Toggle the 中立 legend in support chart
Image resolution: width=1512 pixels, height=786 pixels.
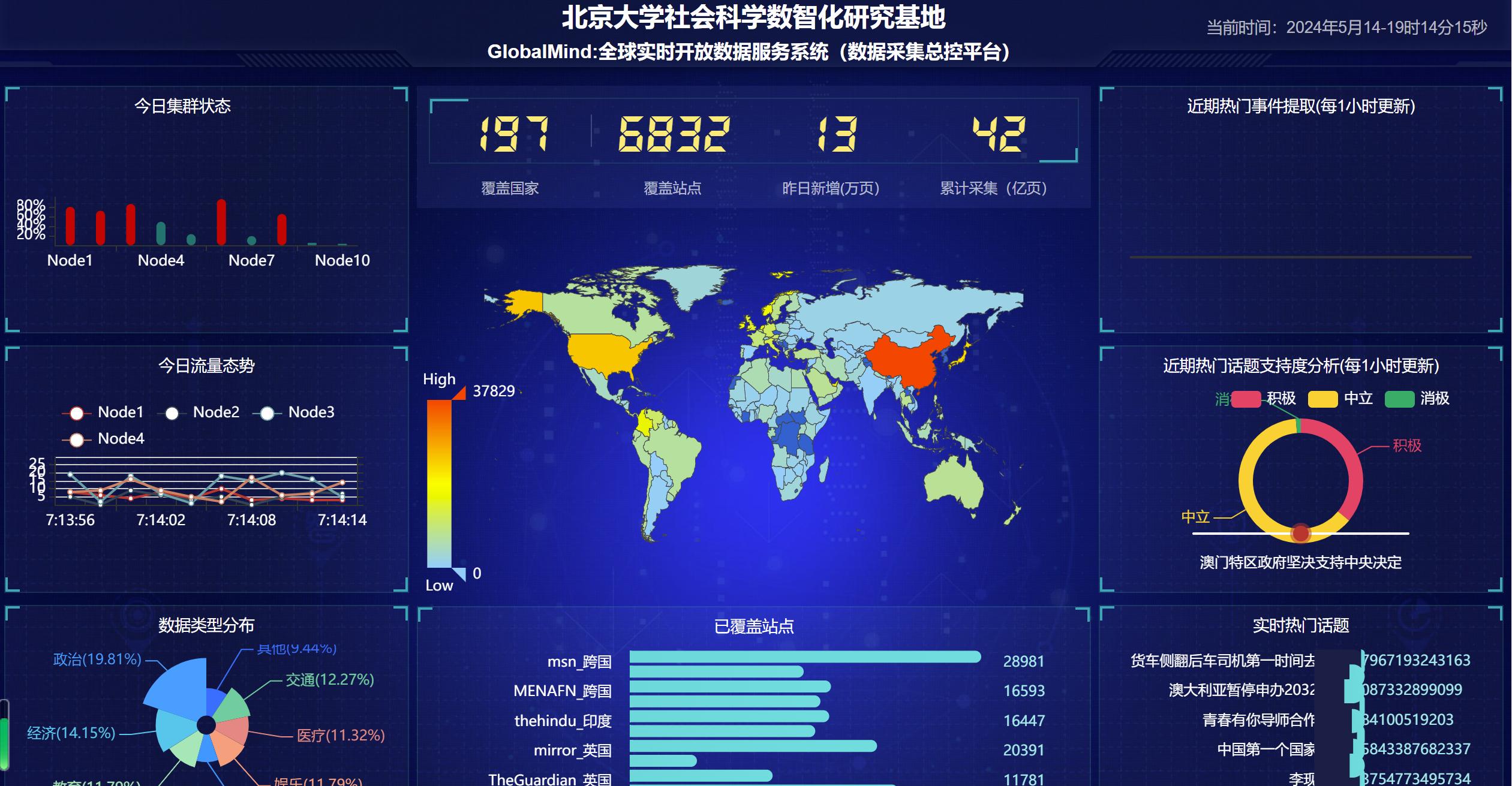(1340, 399)
